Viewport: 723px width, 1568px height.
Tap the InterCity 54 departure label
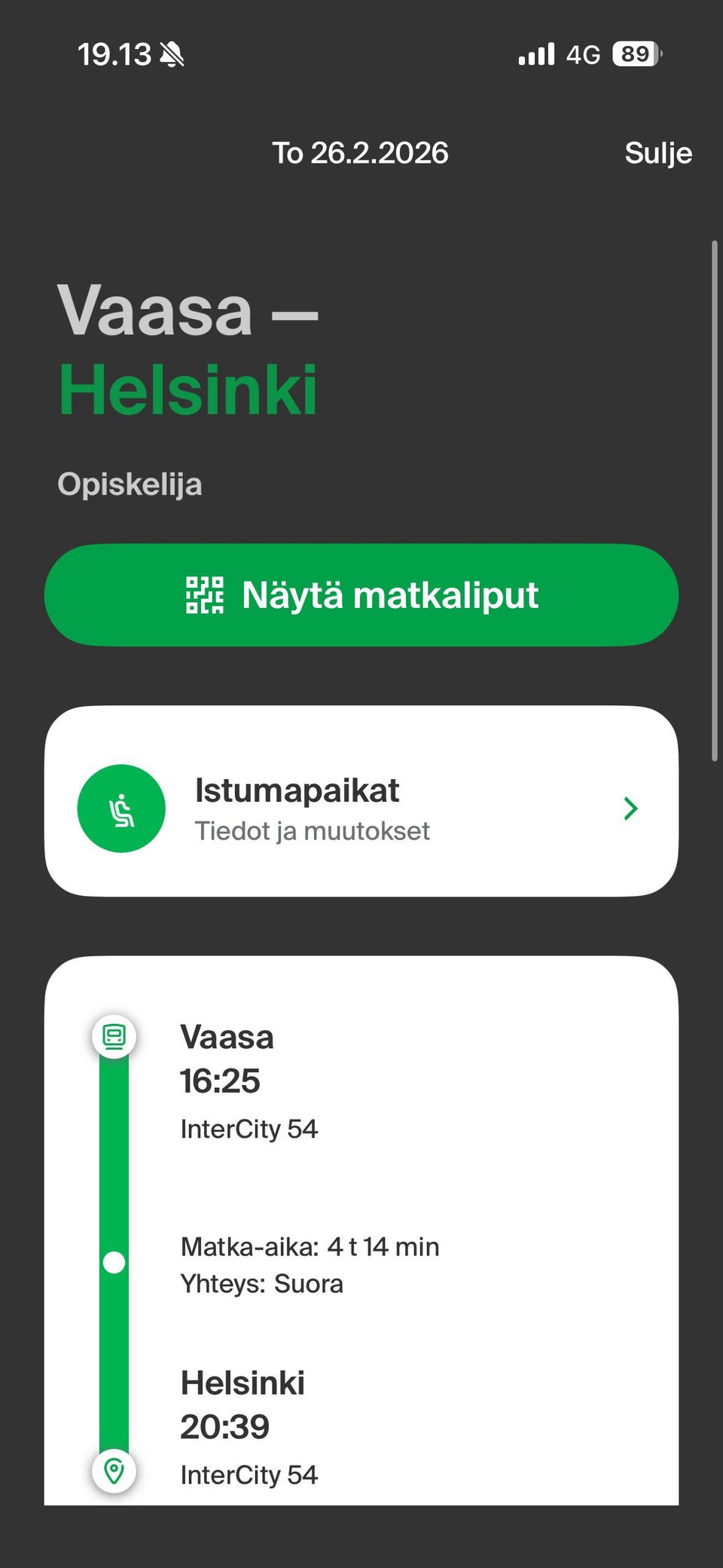pos(249,1129)
